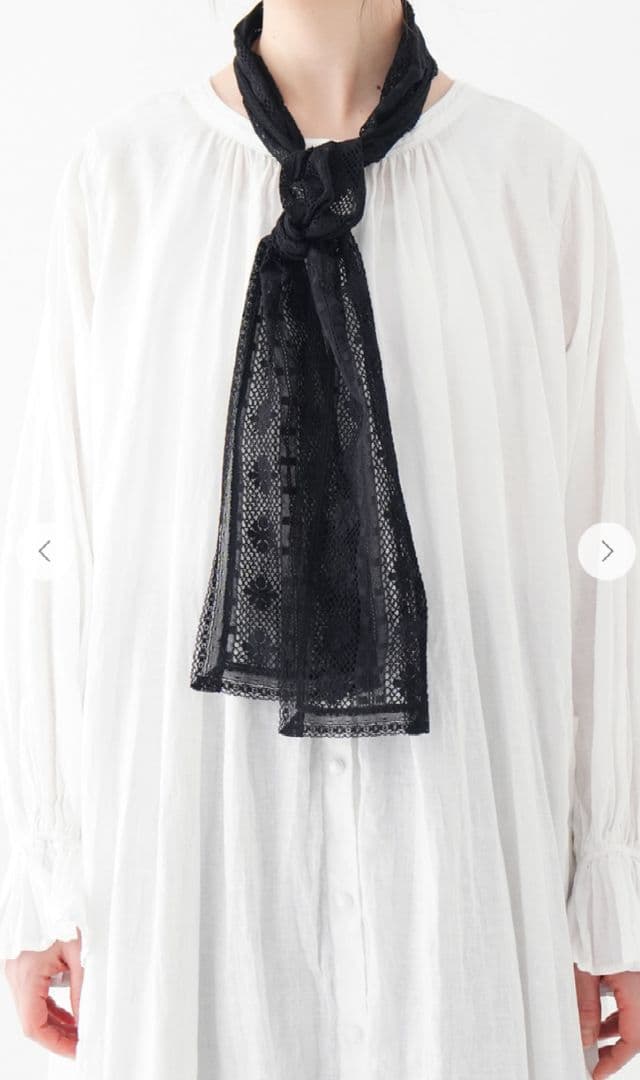Go back to the previous product image
The height and width of the screenshot is (1080, 640).
(45, 551)
